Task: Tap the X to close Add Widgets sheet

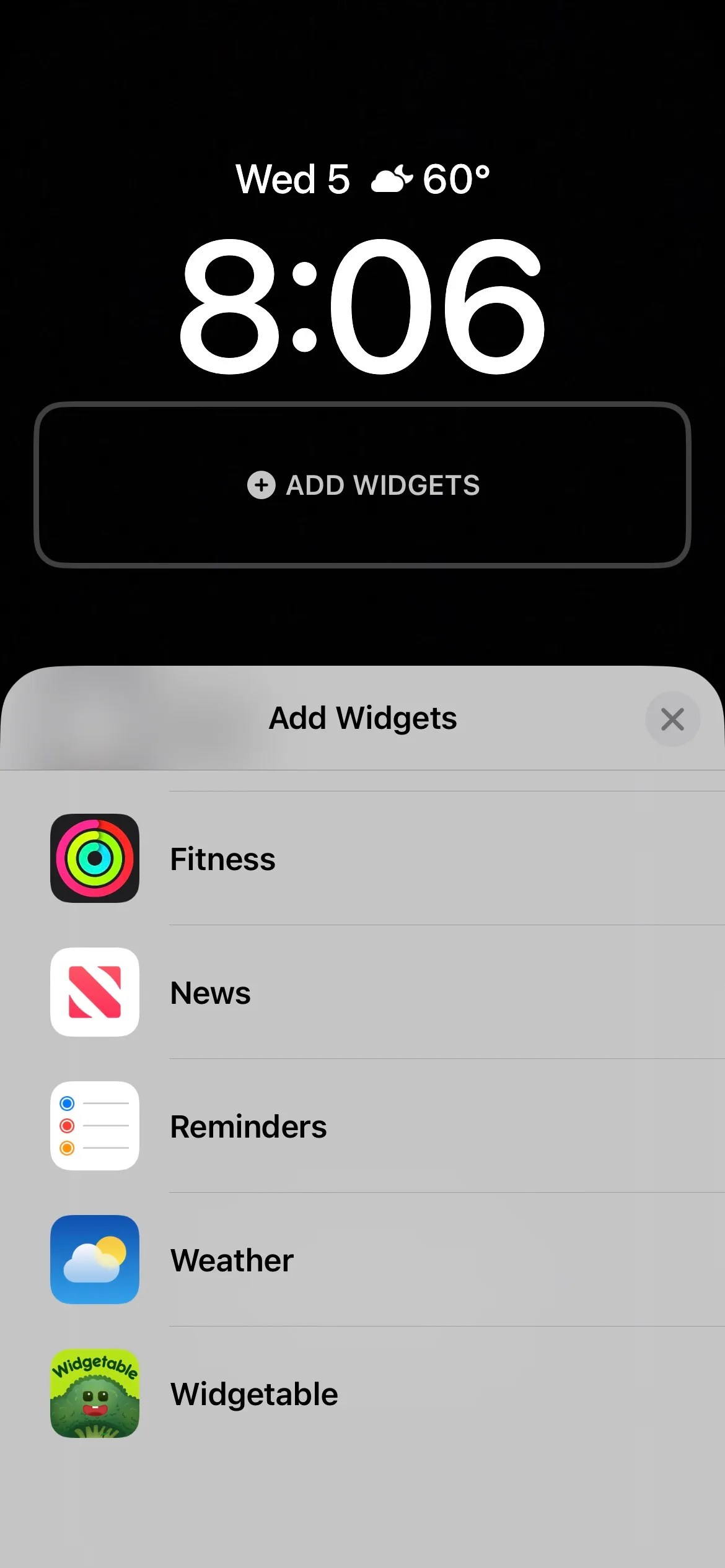Action: click(x=673, y=718)
